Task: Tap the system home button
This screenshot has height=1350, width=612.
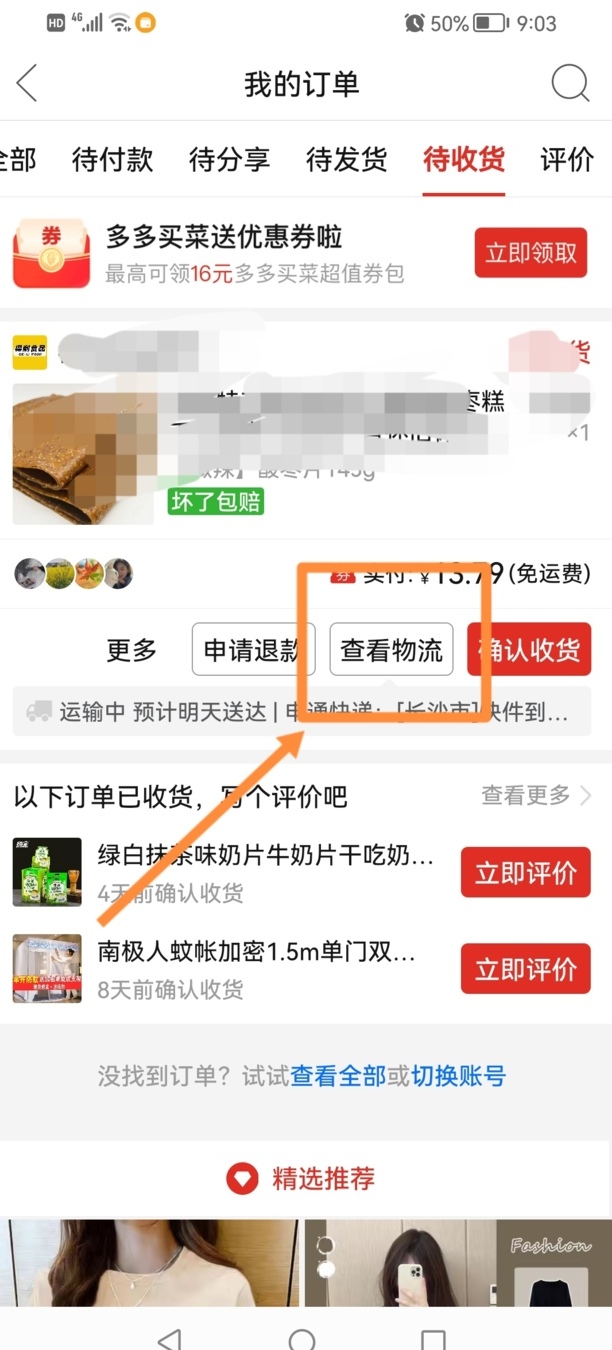Action: tap(301, 1338)
